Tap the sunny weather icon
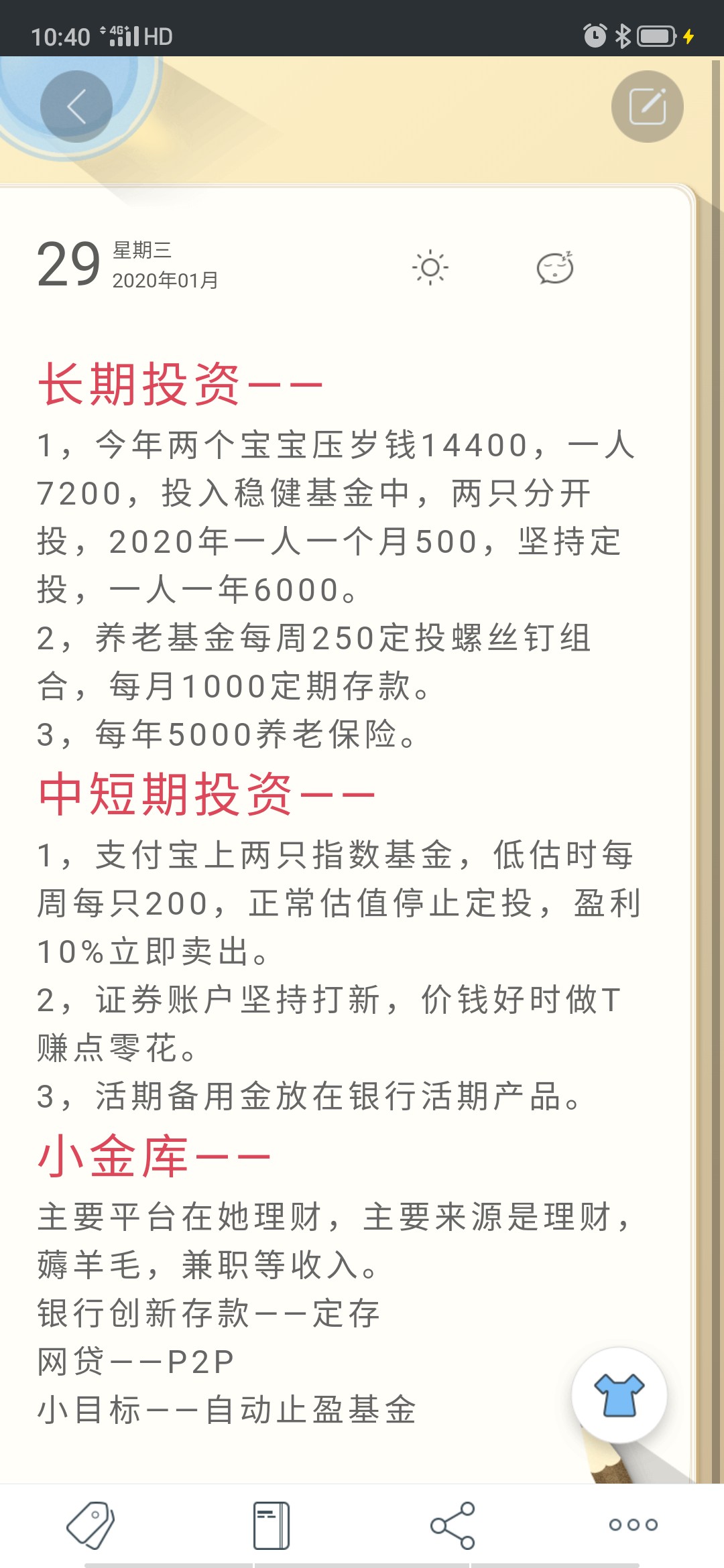The height and width of the screenshot is (1568, 724). 430,268
